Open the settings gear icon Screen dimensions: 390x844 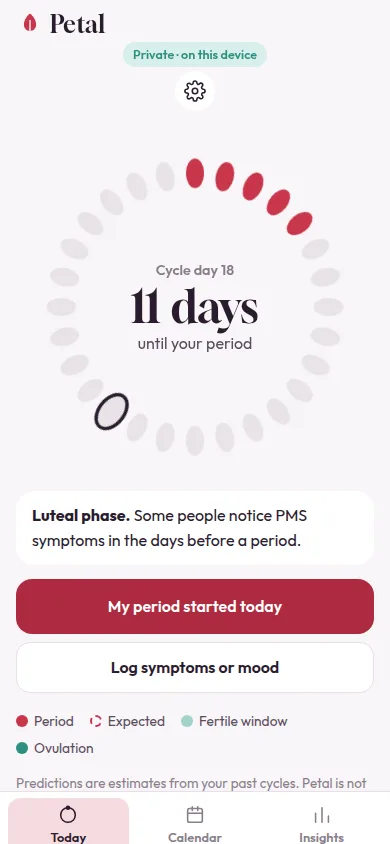(195, 91)
